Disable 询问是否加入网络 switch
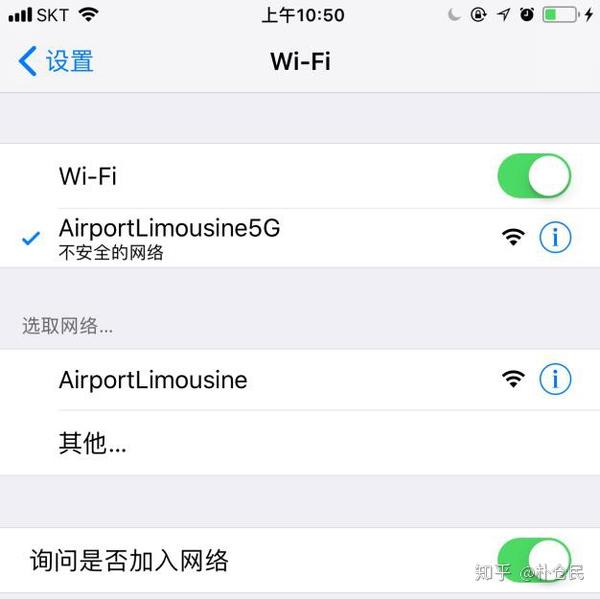 (x=533, y=558)
